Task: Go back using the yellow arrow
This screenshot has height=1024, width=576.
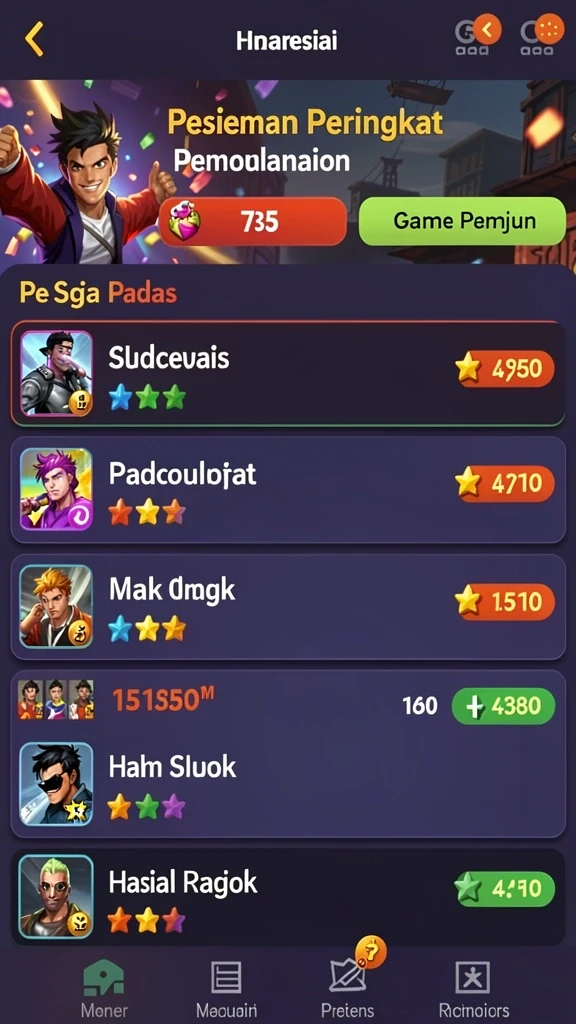Action: coord(34,39)
